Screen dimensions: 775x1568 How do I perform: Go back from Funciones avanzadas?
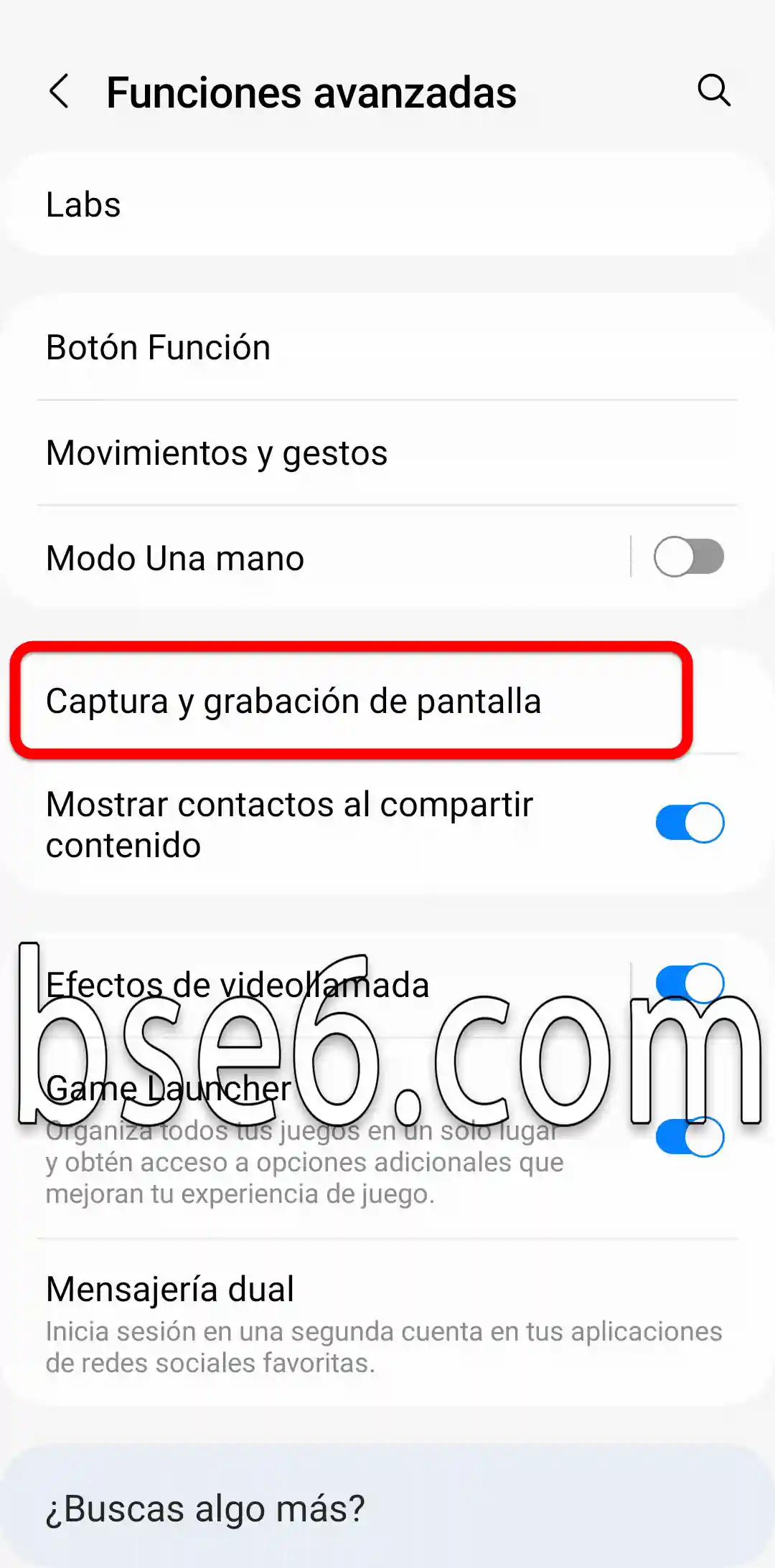click(x=60, y=92)
